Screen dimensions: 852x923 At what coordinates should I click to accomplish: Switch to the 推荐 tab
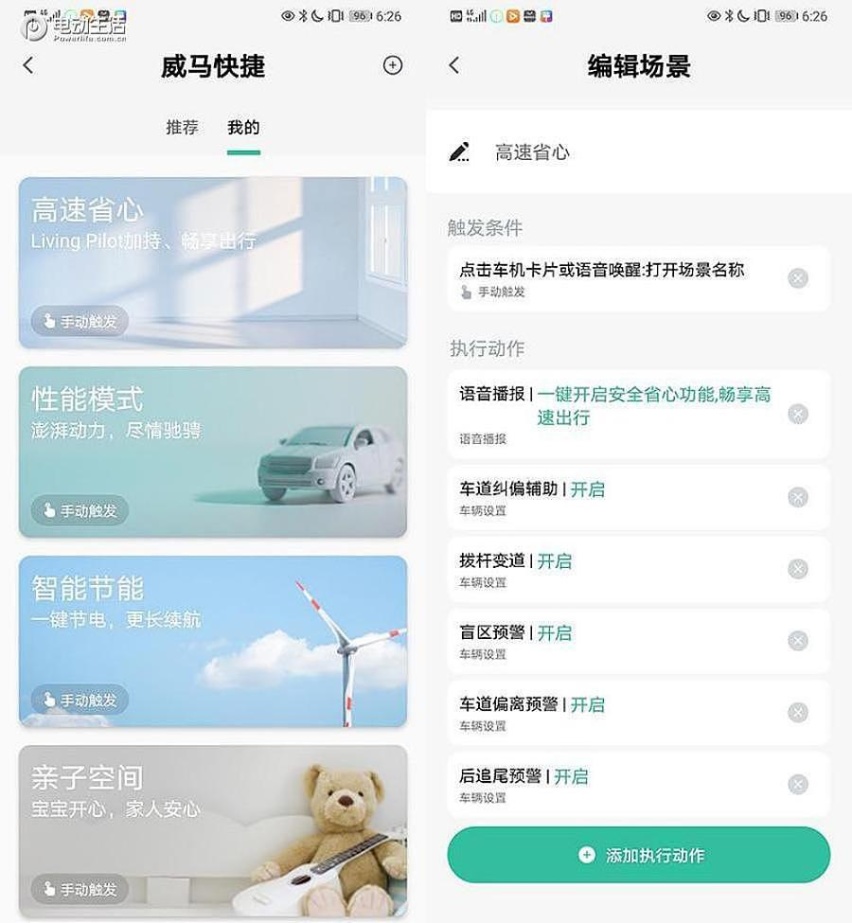[x=182, y=128]
